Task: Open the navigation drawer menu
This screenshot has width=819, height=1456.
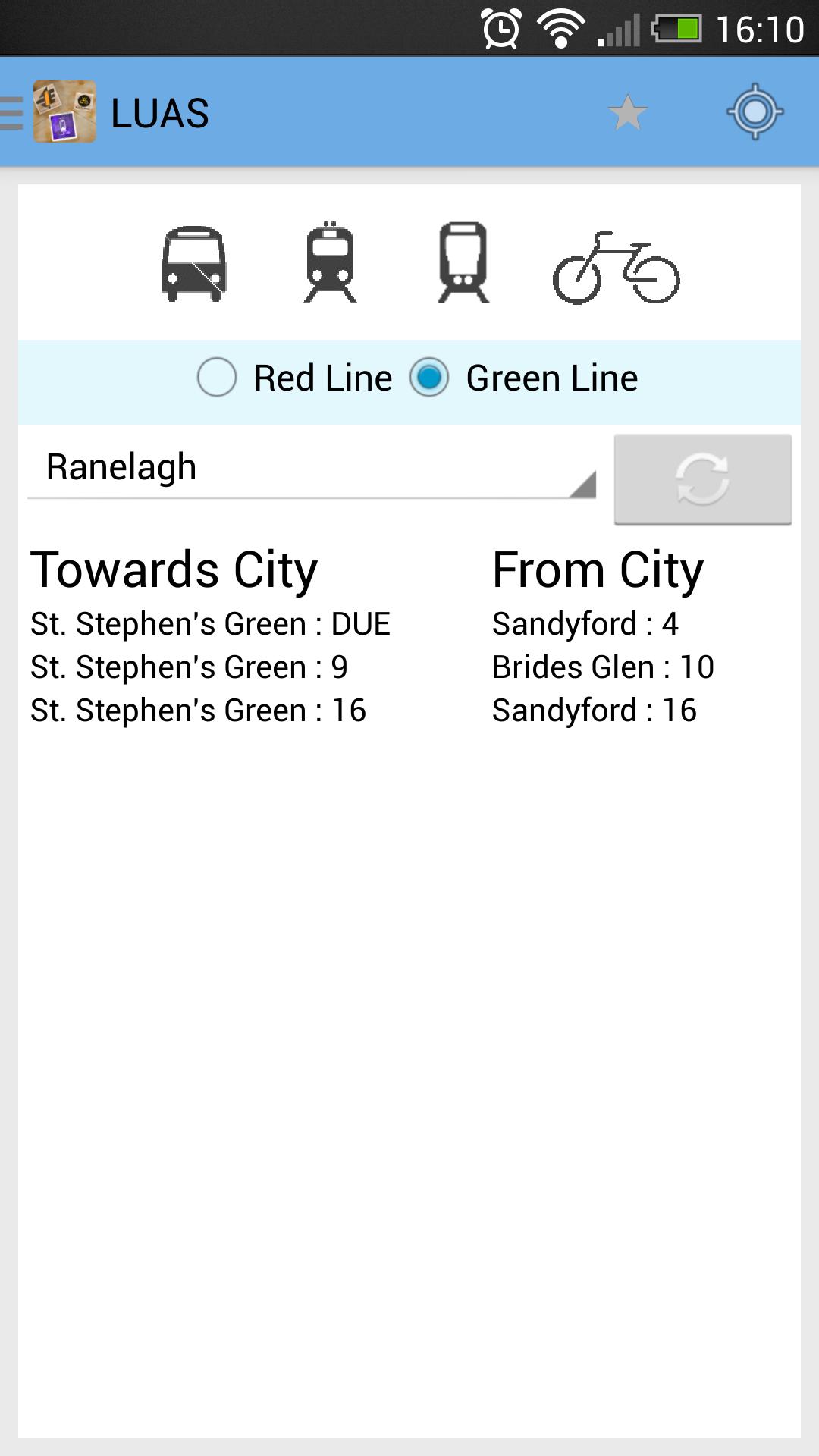Action: click(11, 111)
